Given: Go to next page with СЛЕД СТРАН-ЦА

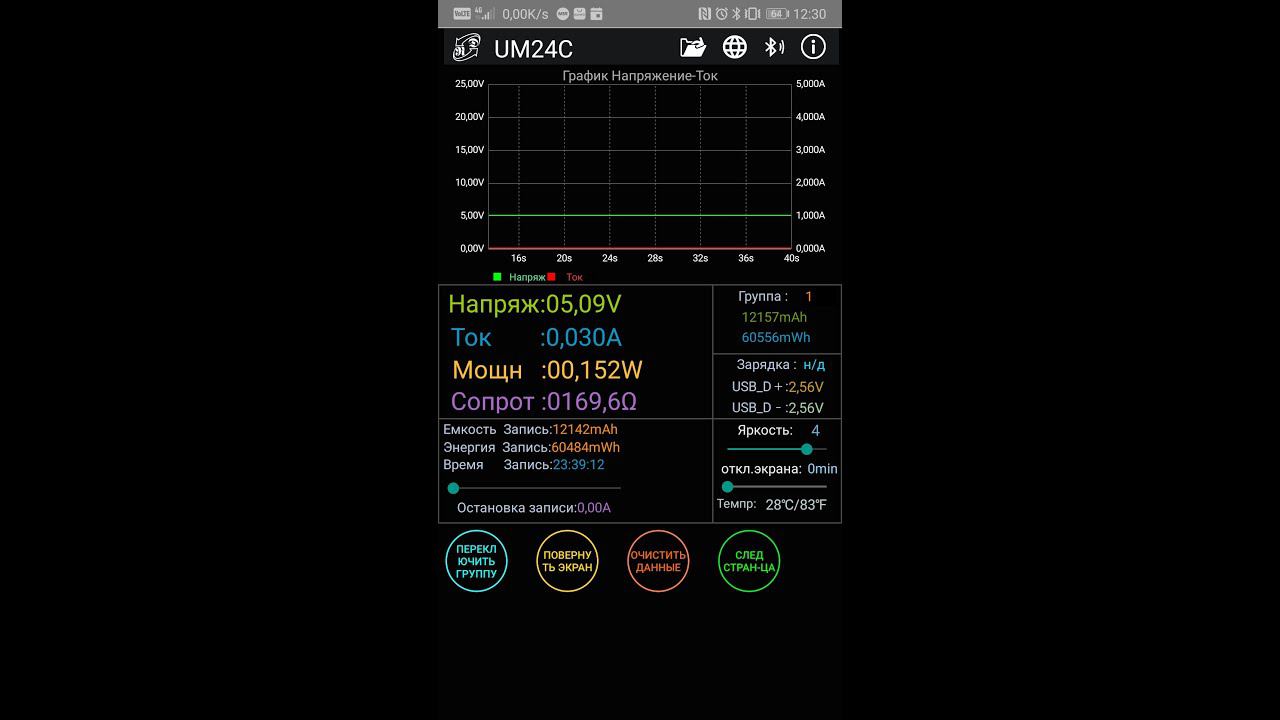Looking at the screenshot, I should pyautogui.click(x=749, y=561).
